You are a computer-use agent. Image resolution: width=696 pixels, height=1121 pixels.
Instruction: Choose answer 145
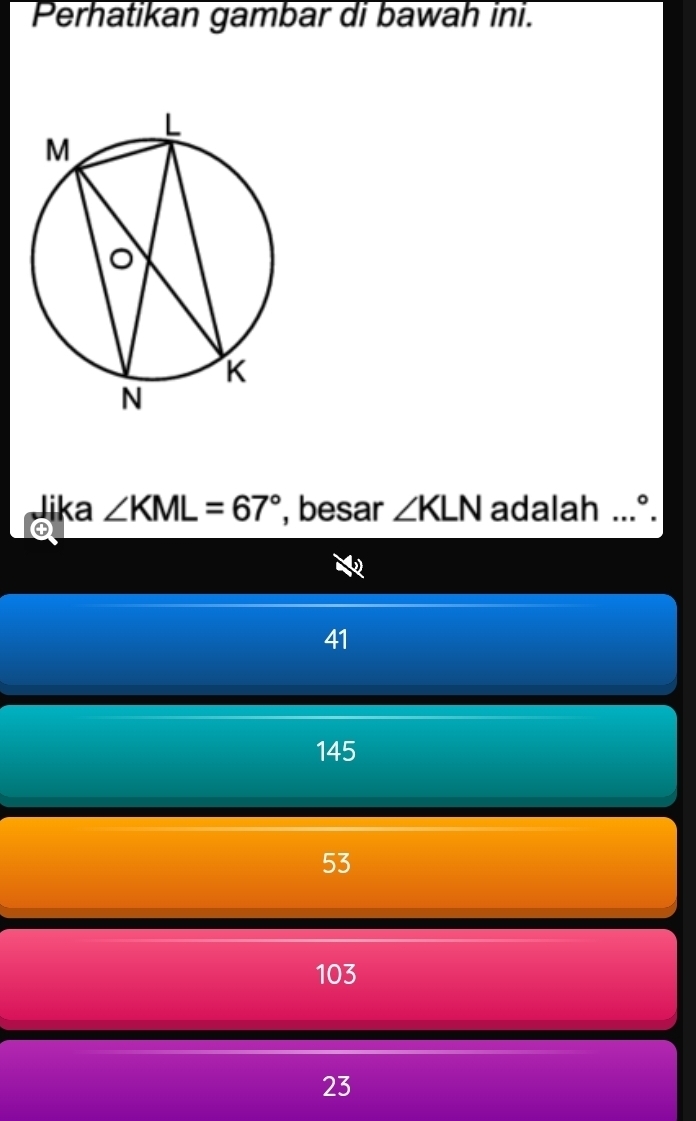point(338,754)
